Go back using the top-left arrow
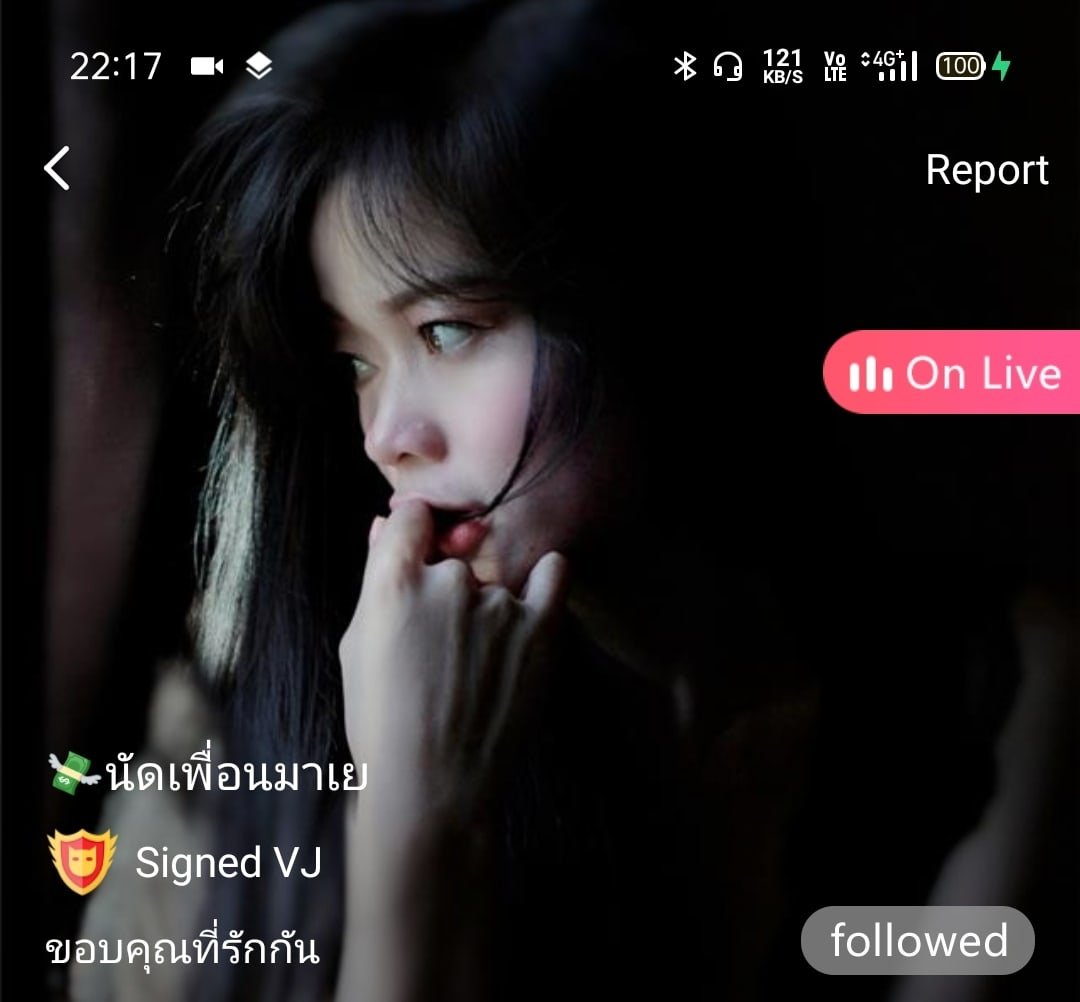 pyautogui.click(x=58, y=168)
